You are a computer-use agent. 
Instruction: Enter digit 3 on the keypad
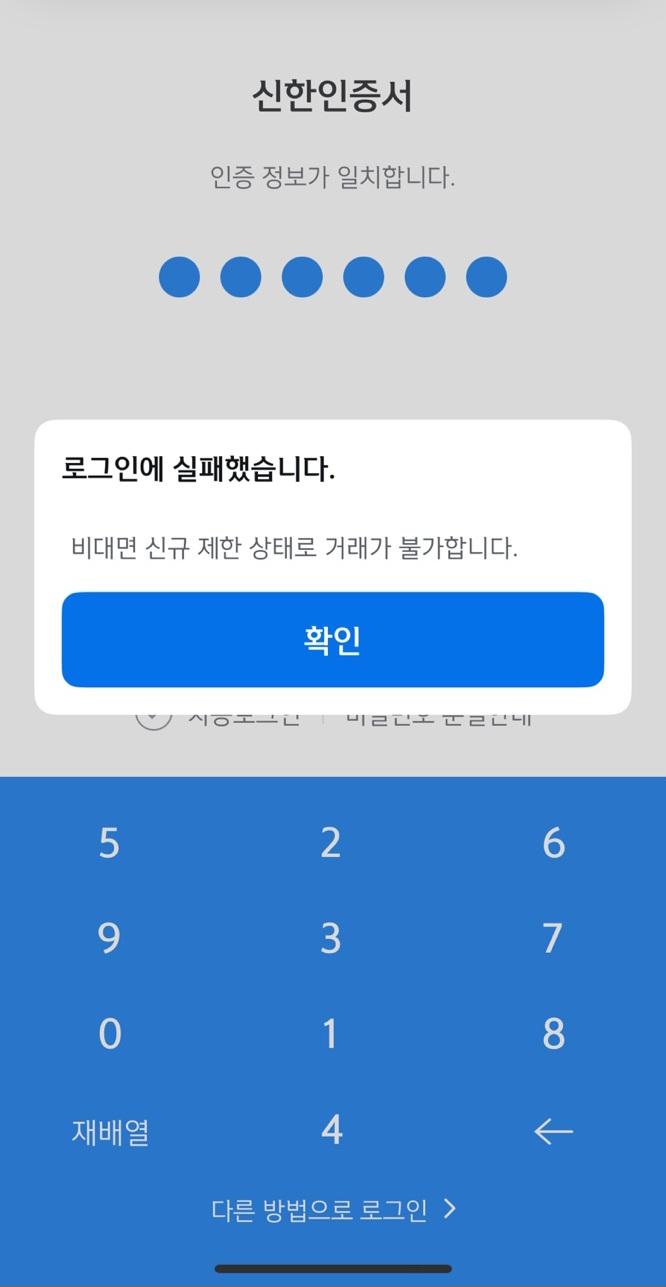click(331, 938)
